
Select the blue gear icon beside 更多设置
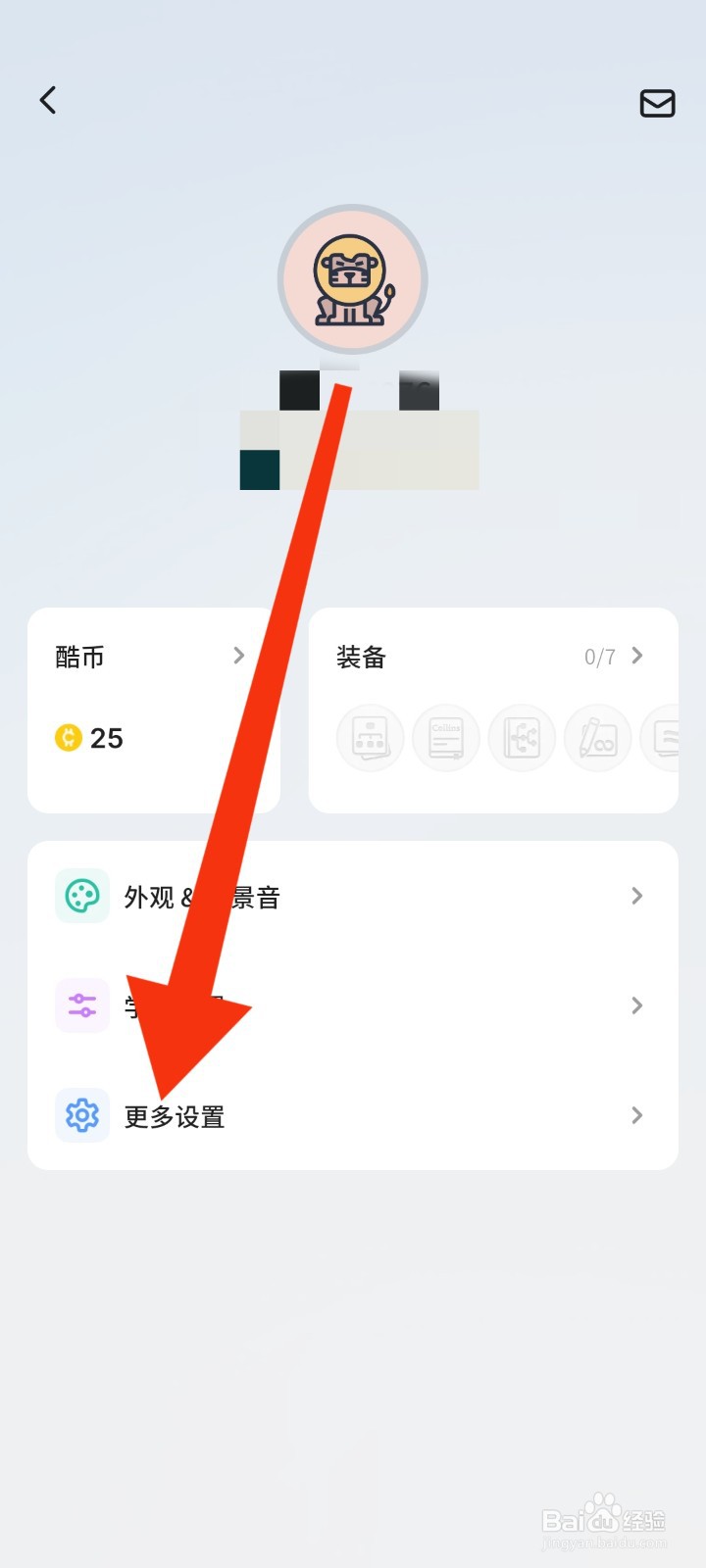(x=81, y=1115)
